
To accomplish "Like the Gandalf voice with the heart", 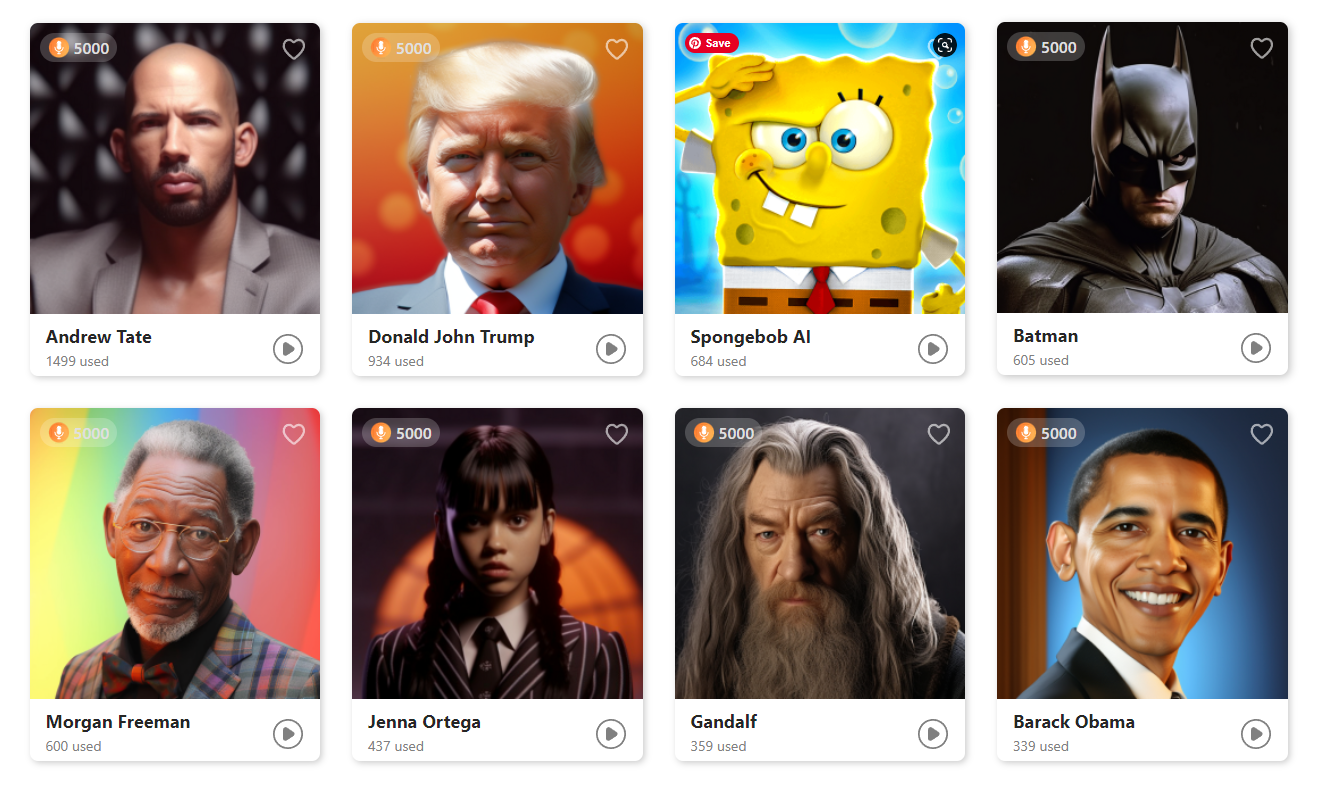I will click(x=939, y=434).
